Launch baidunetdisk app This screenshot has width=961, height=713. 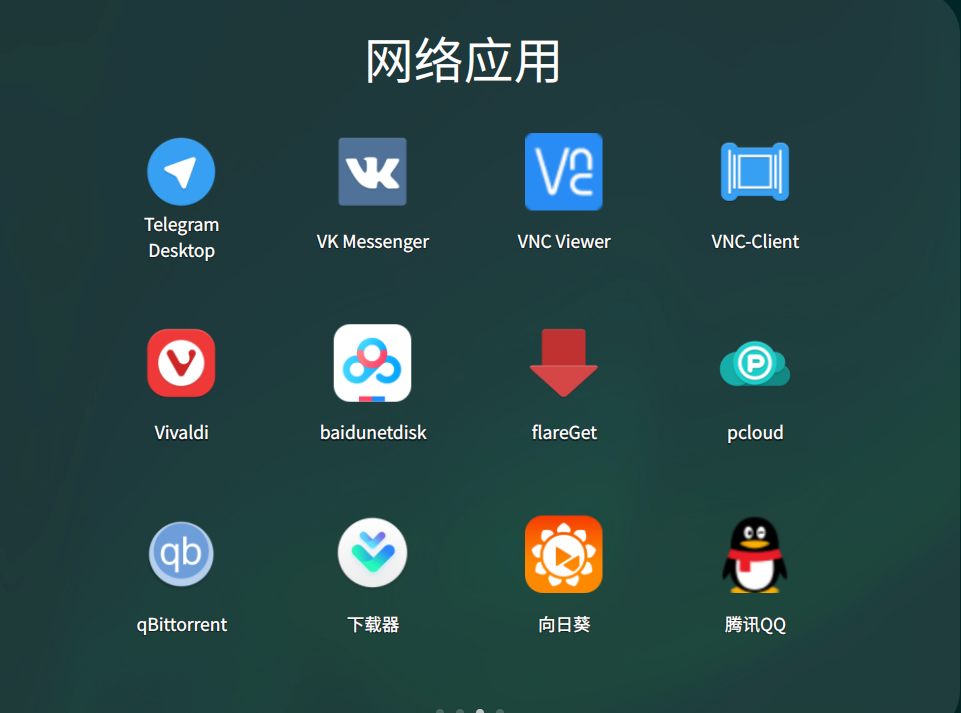tap(372, 363)
